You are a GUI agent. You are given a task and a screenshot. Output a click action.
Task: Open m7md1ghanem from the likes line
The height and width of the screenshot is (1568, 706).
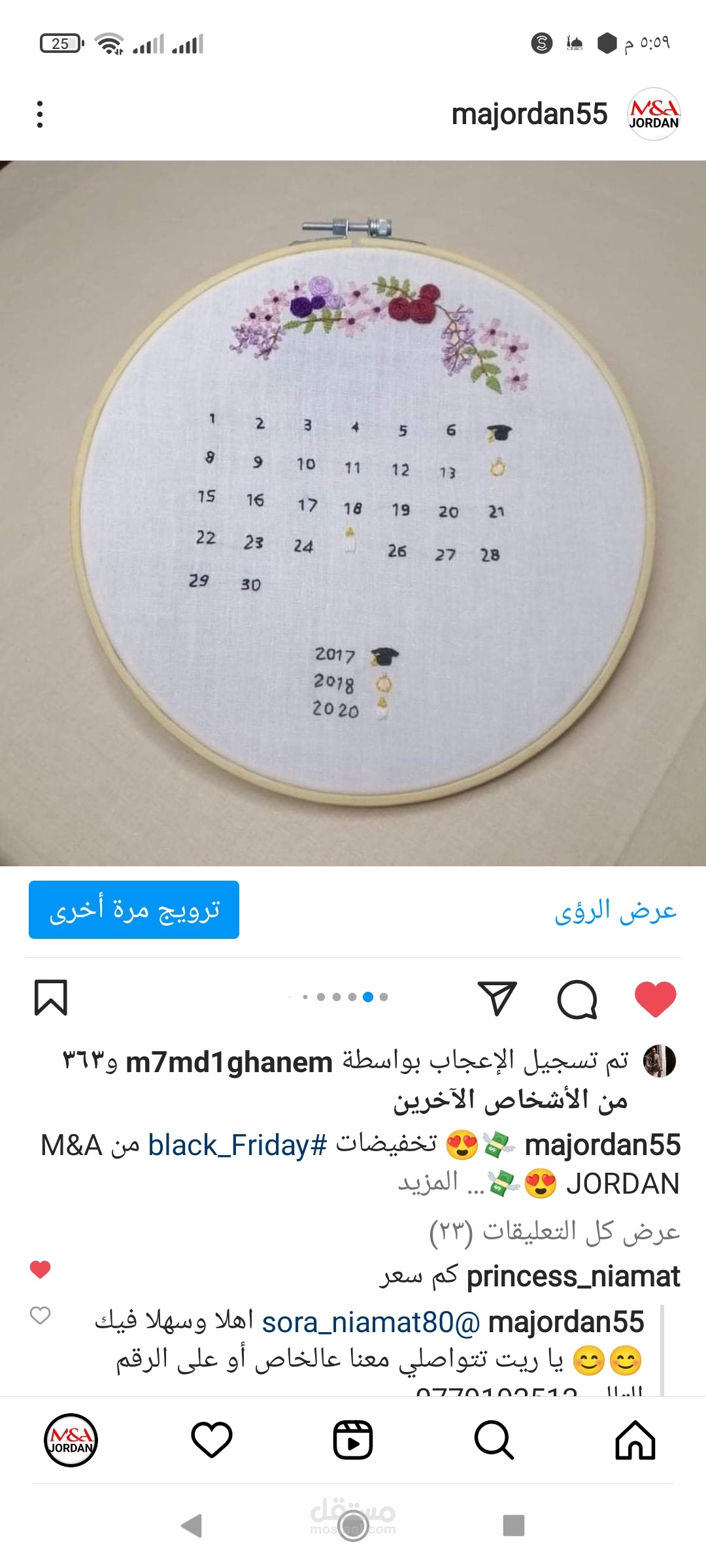pyautogui.click(x=229, y=1062)
